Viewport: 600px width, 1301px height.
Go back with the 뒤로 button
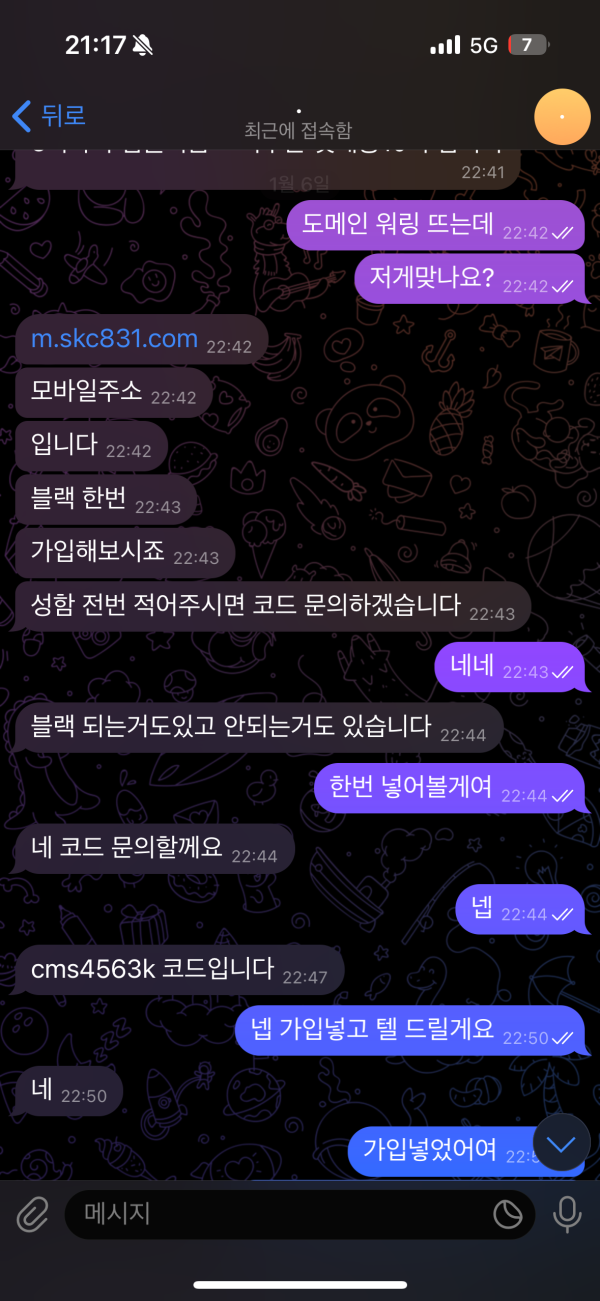pos(48,116)
